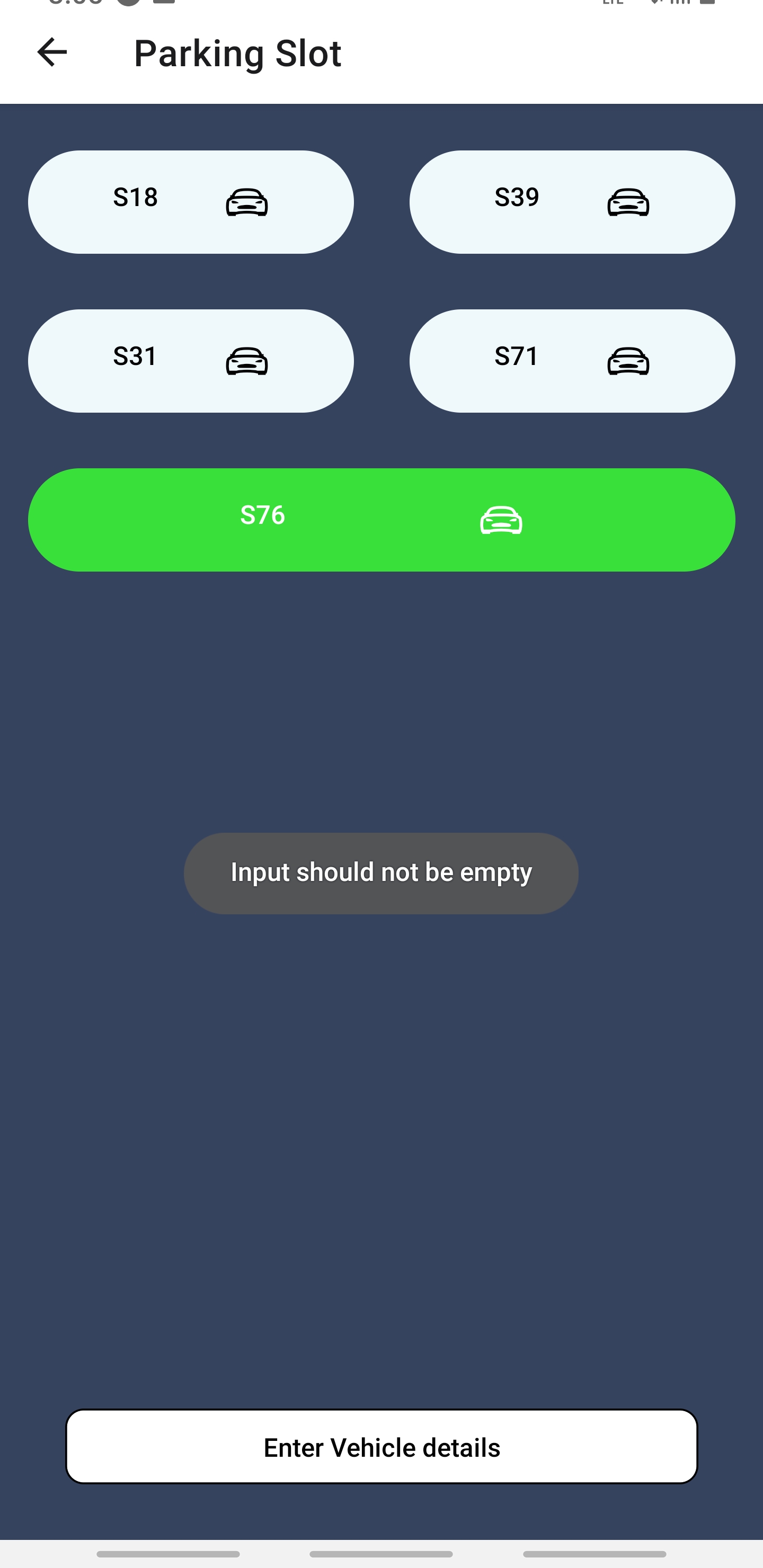Select parking slot S39

[572, 202]
